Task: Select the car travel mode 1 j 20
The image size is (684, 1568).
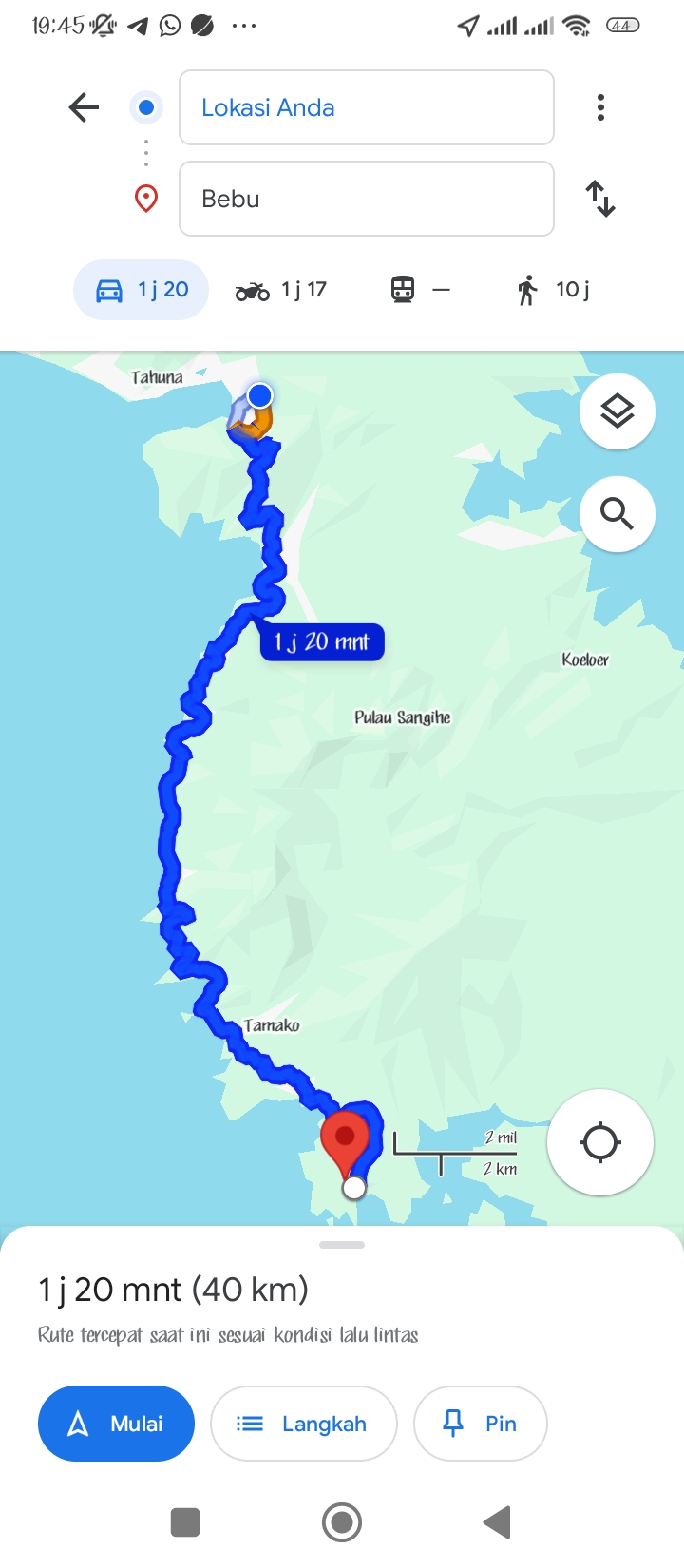Action: (x=142, y=290)
